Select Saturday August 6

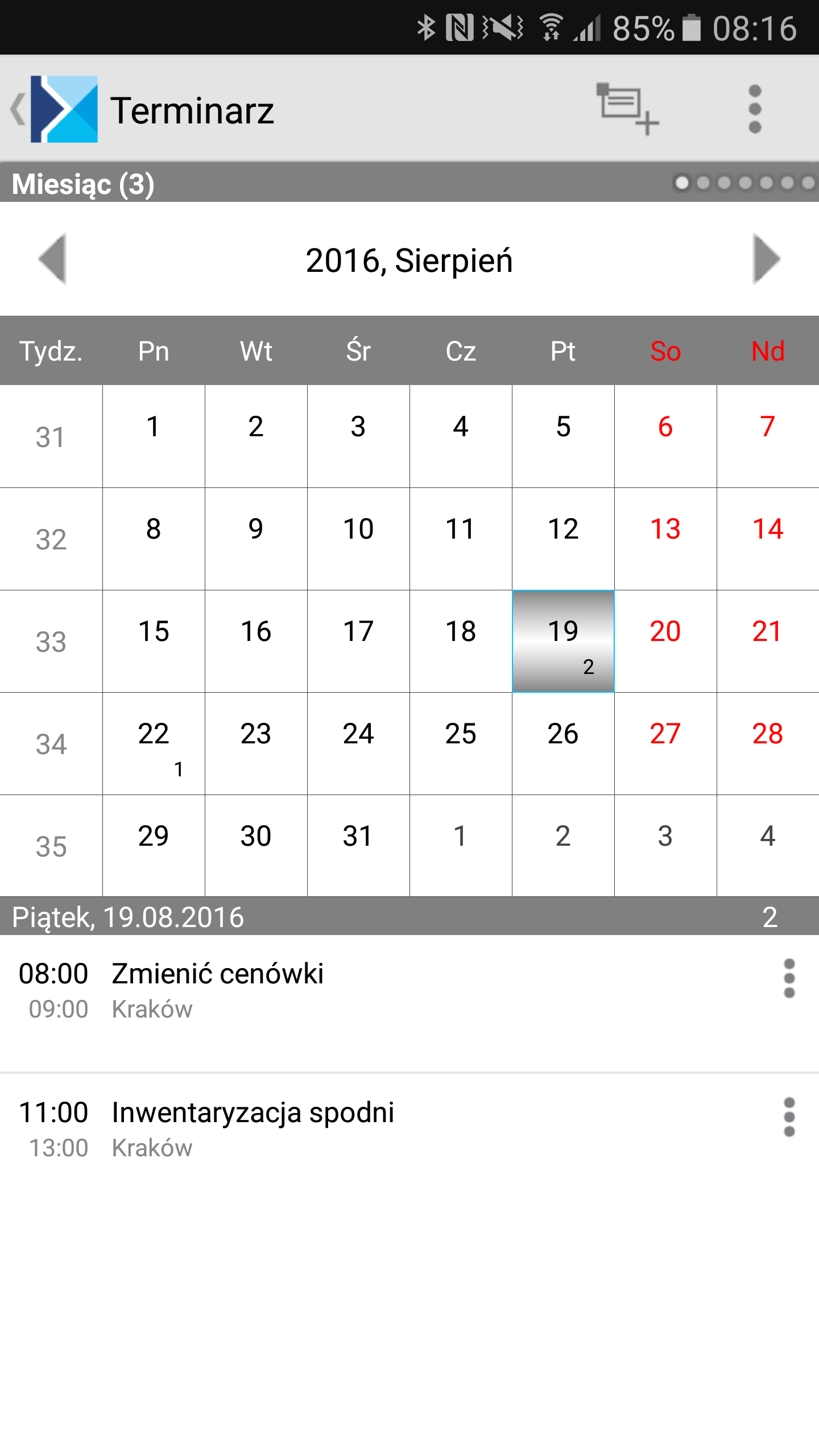665,436
